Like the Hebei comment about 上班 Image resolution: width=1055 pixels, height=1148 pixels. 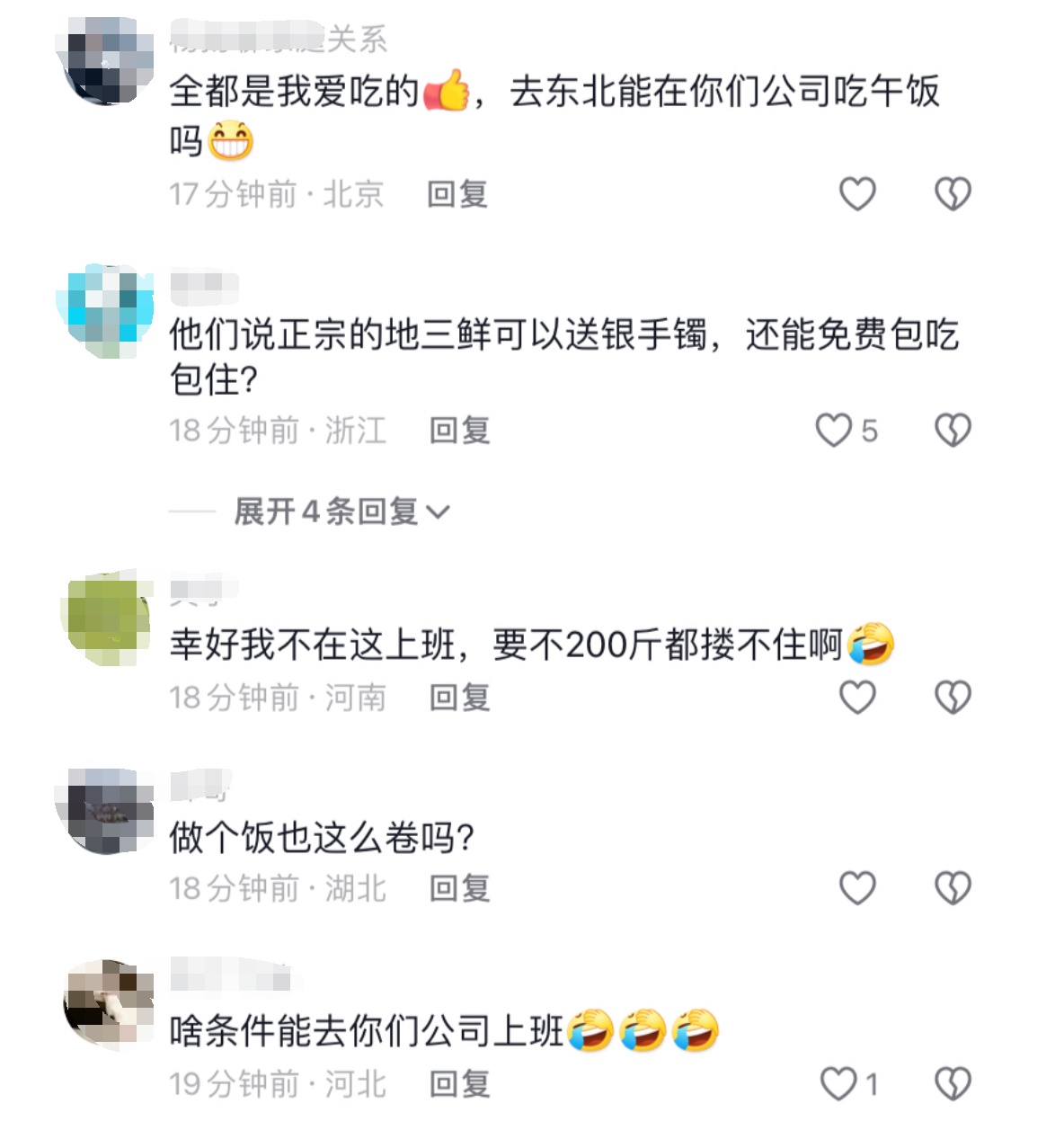(838, 1084)
